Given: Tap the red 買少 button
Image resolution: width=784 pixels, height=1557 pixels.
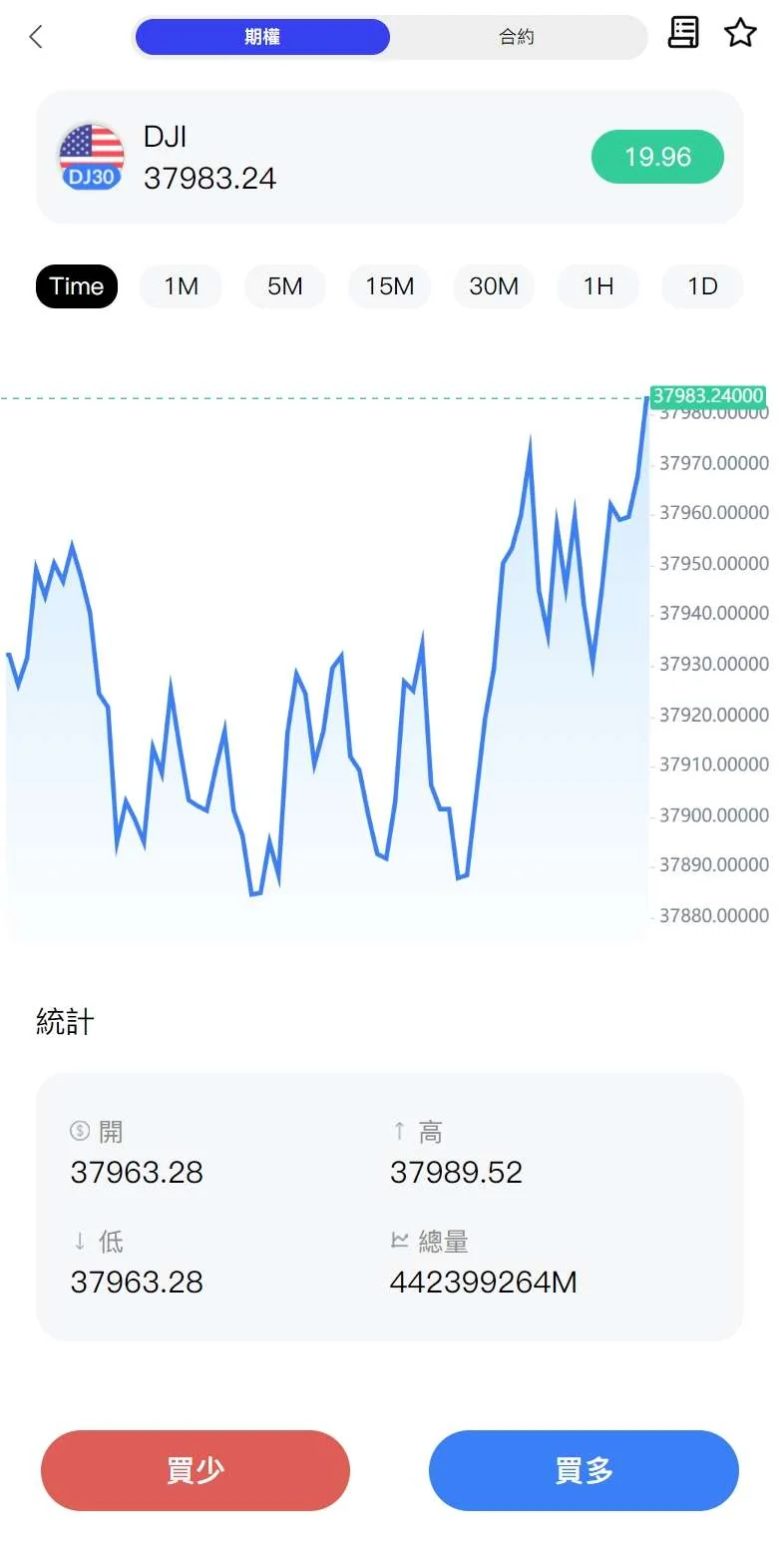Looking at the screenshot, I should click(x=196, y=1470).
